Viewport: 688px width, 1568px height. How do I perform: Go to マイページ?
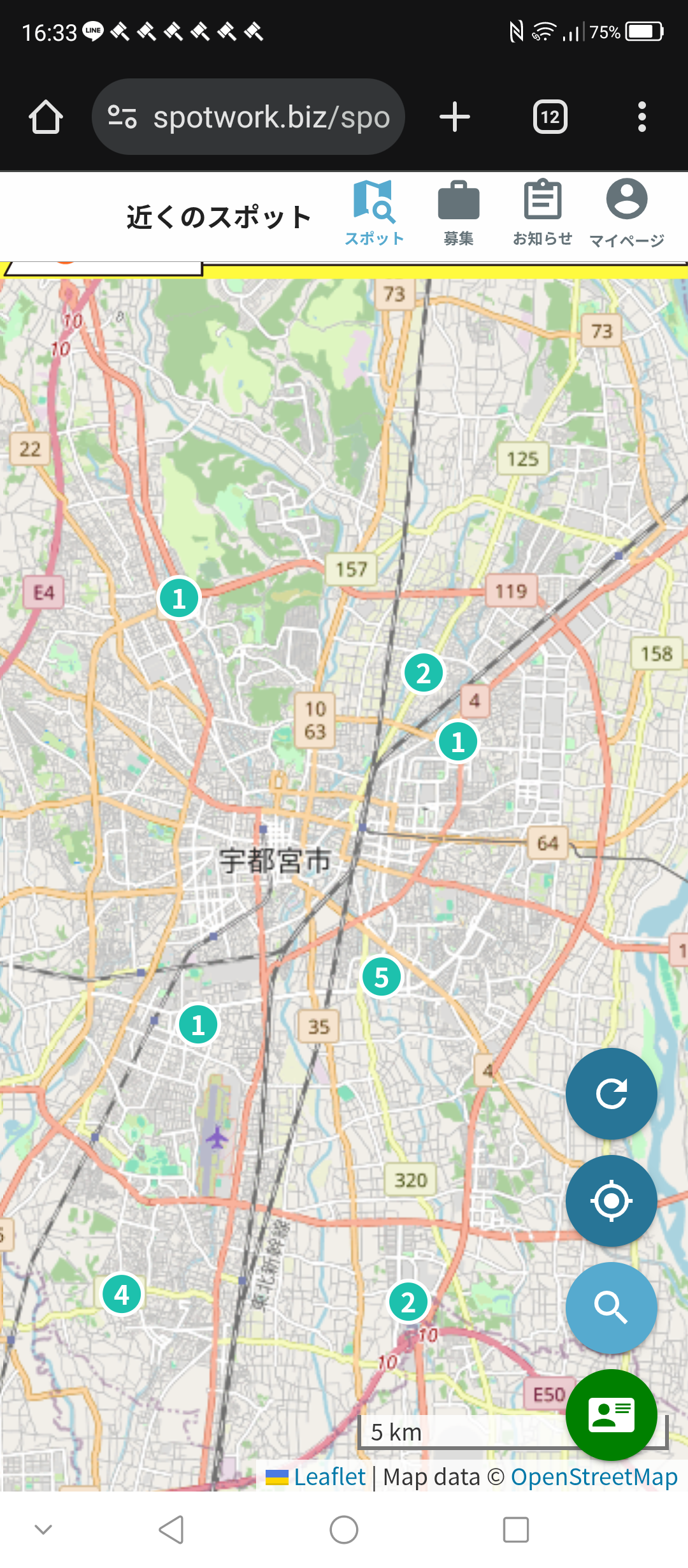click(626, 213)
